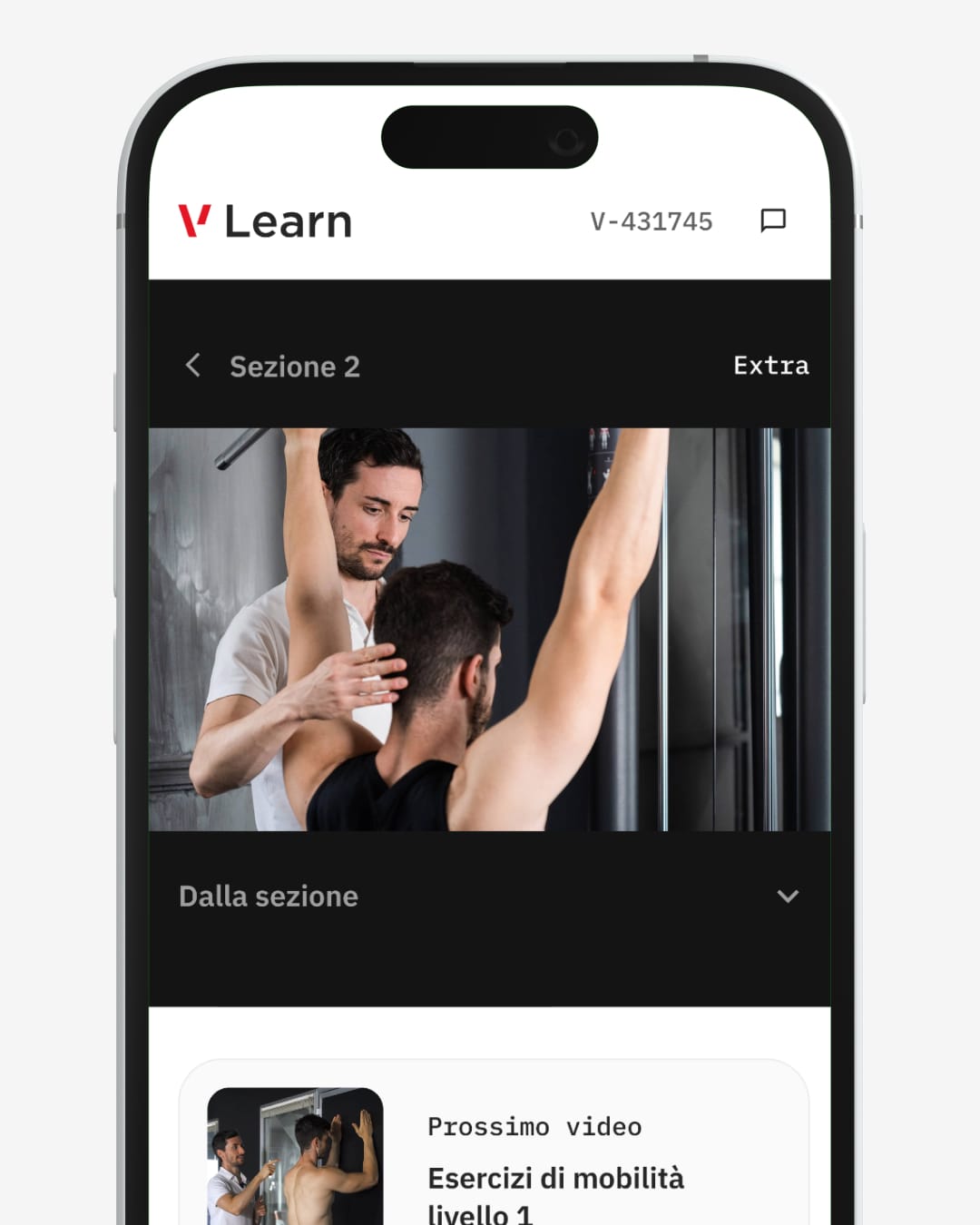
Task: Open the Extra section
Action: coord(770,366)
